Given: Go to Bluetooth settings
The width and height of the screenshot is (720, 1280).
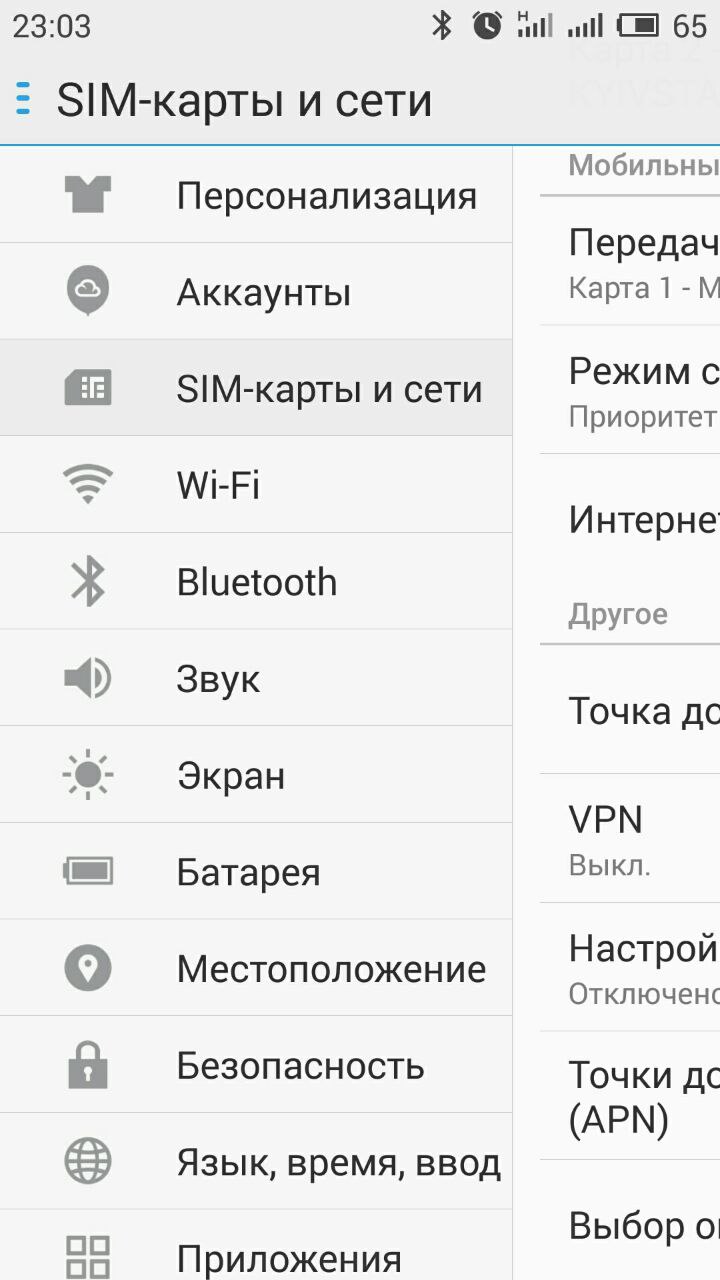Looking at the screenshot, I should 256,581.
